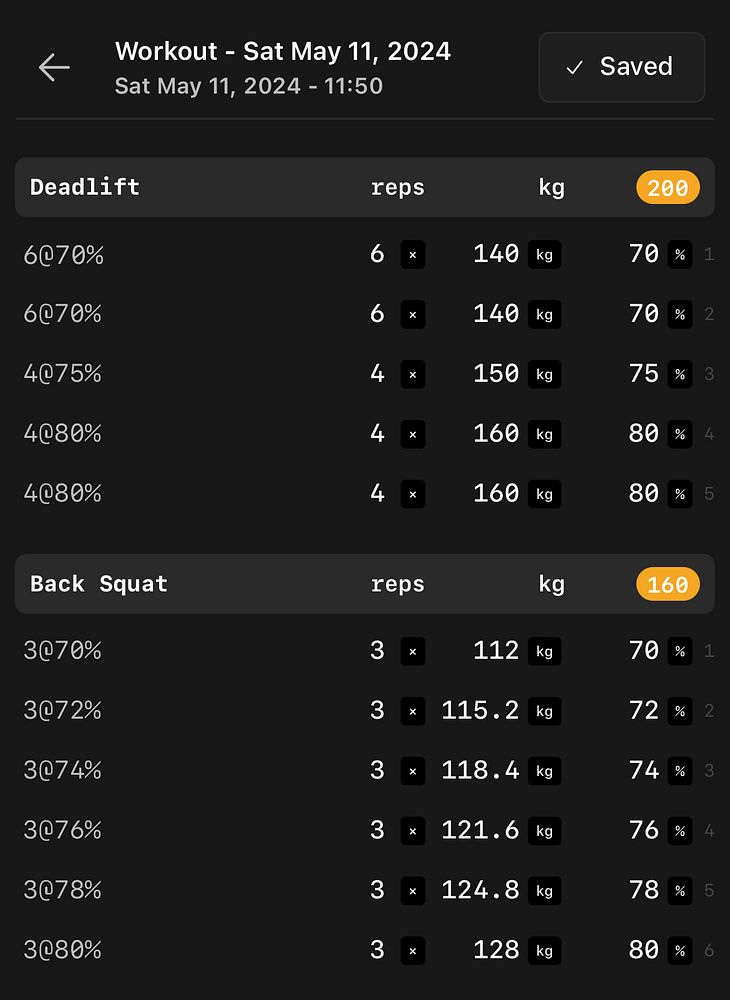The image size is (730, 1000).
Task: Edit reps for the Deadlift 4@75% set
Action: 377,374
